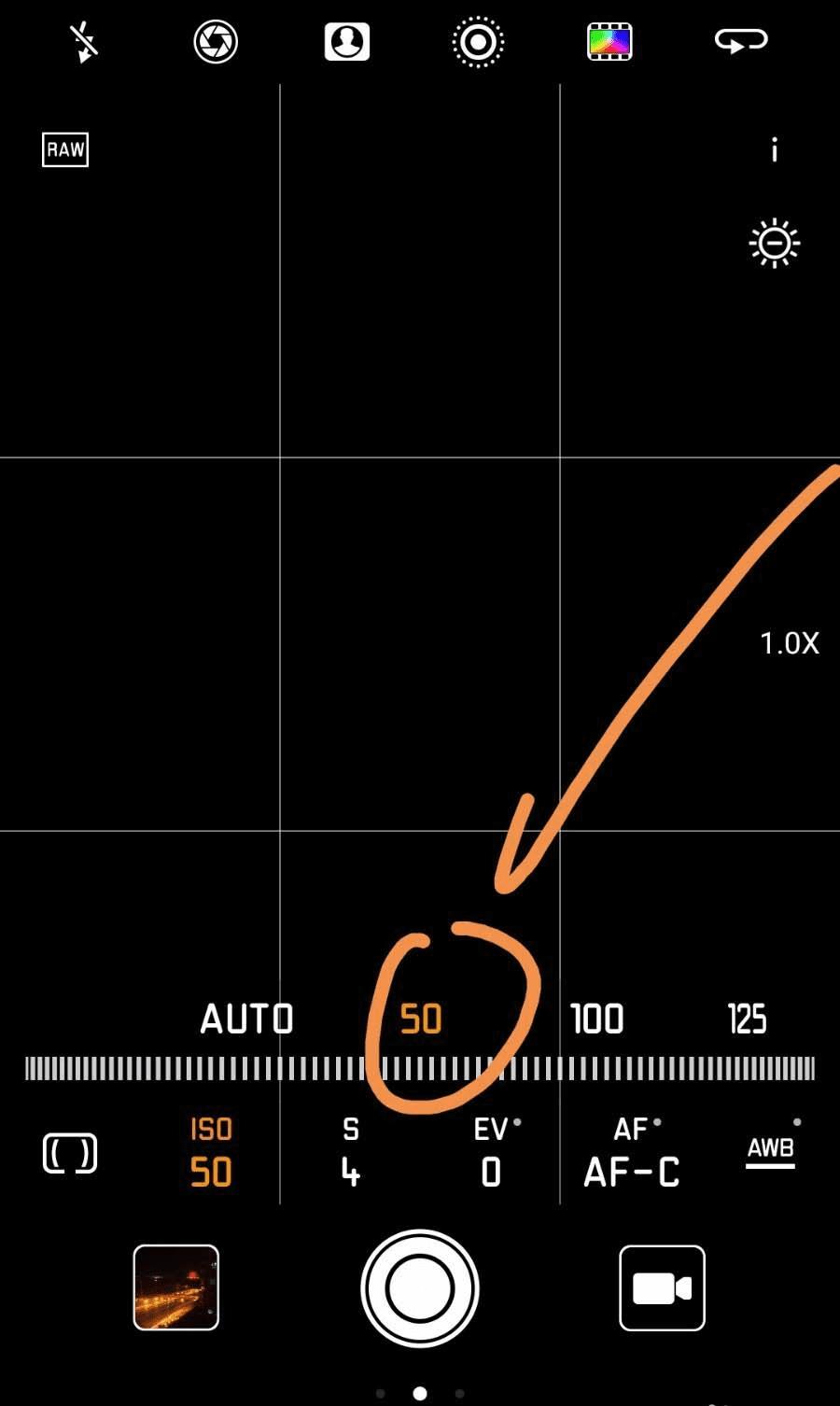Select ISO value 100

pyautogui.click(x=596, y=1019)
